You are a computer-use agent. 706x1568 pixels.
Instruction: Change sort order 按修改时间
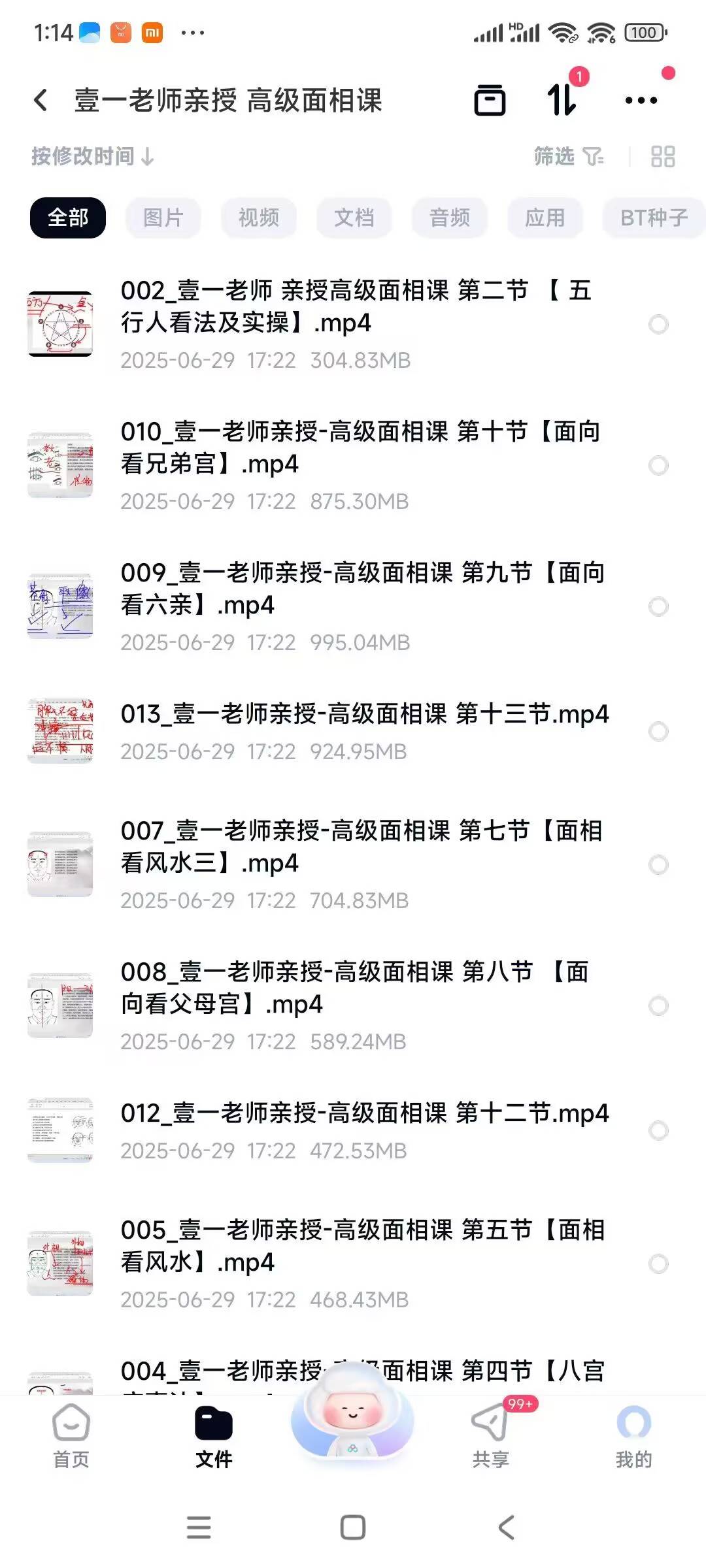coord(92,157)
